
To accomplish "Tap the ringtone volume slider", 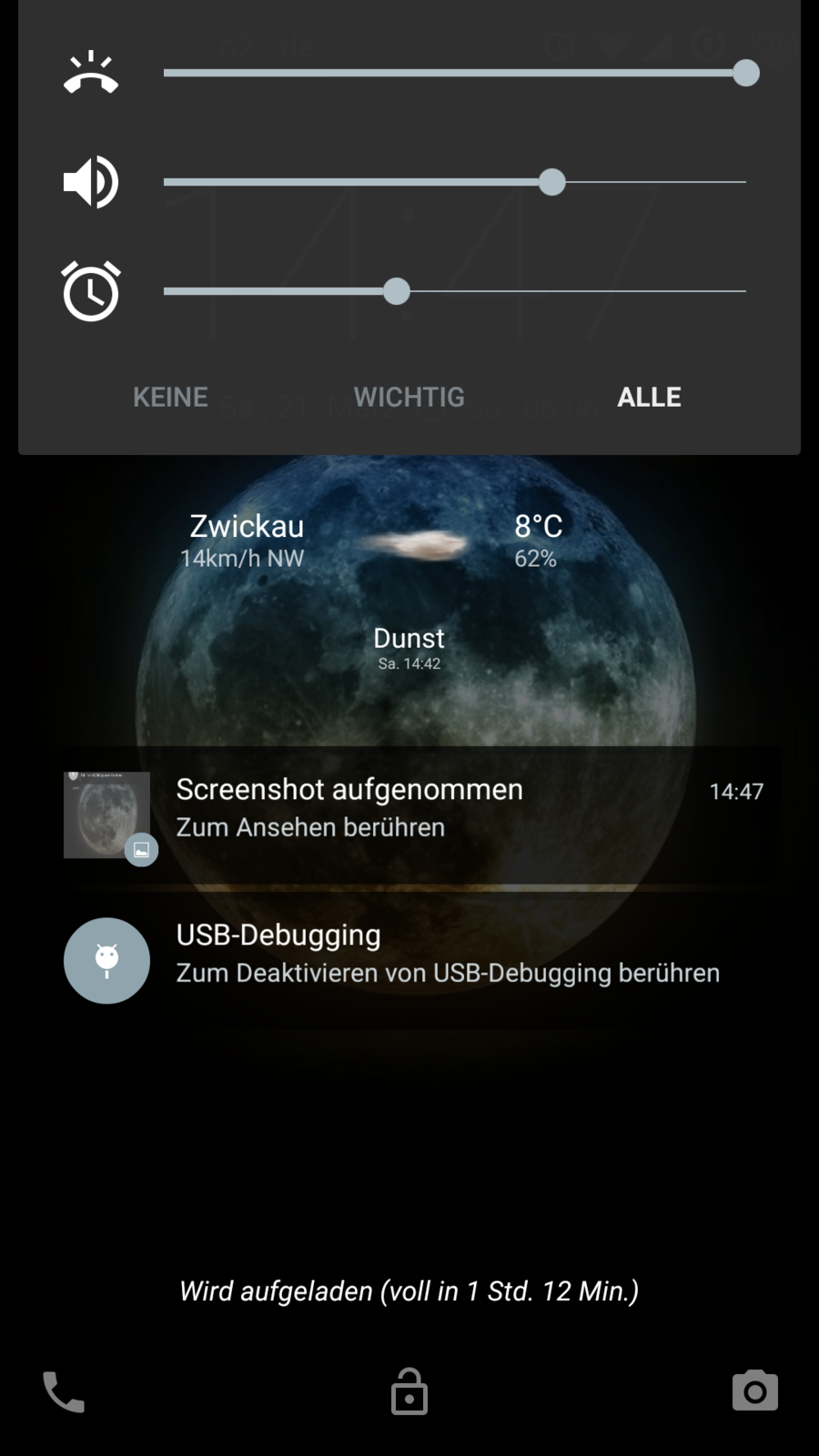I will 455,73.
